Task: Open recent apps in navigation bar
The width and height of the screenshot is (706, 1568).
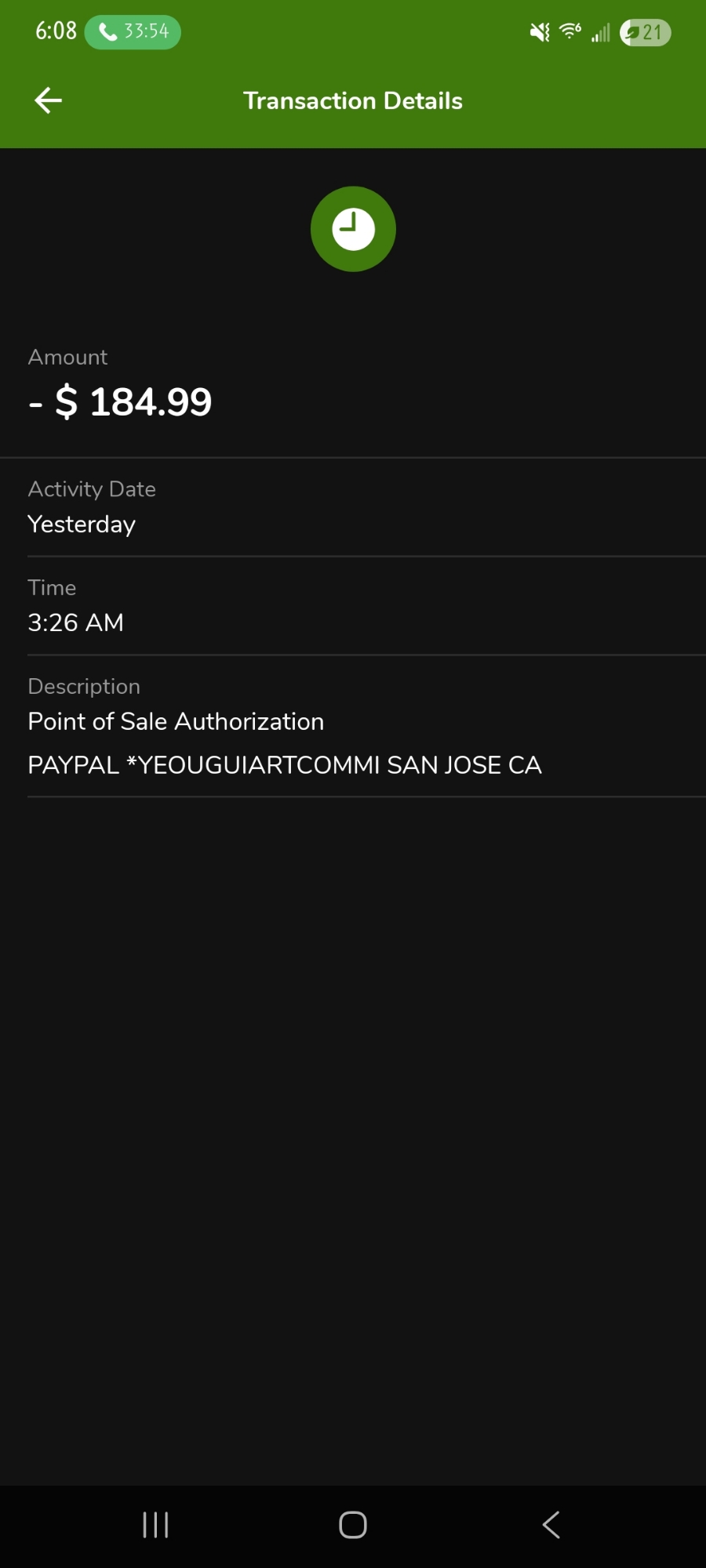Action: coord(155,1525)
